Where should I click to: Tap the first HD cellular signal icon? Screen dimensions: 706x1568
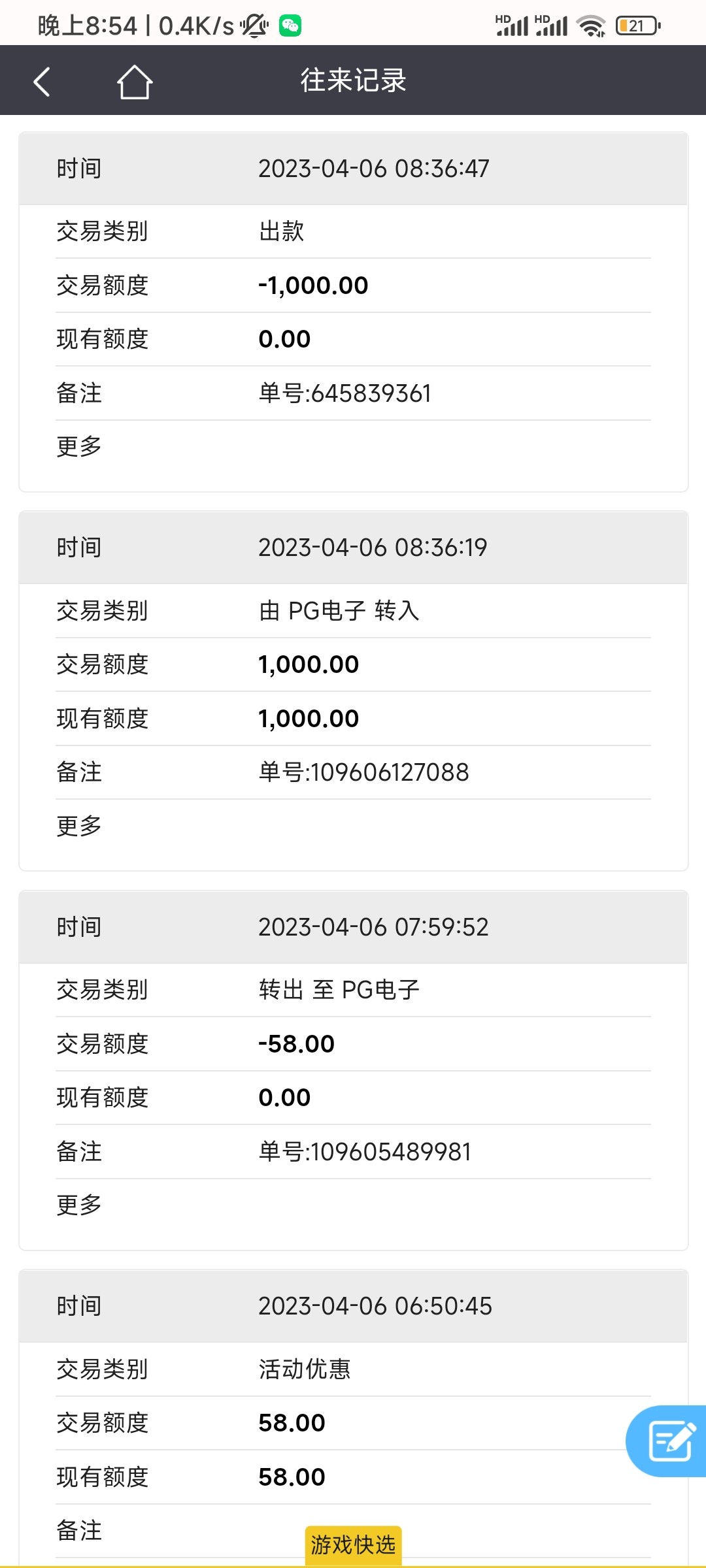pyautogui.click(x=514, y=25)
